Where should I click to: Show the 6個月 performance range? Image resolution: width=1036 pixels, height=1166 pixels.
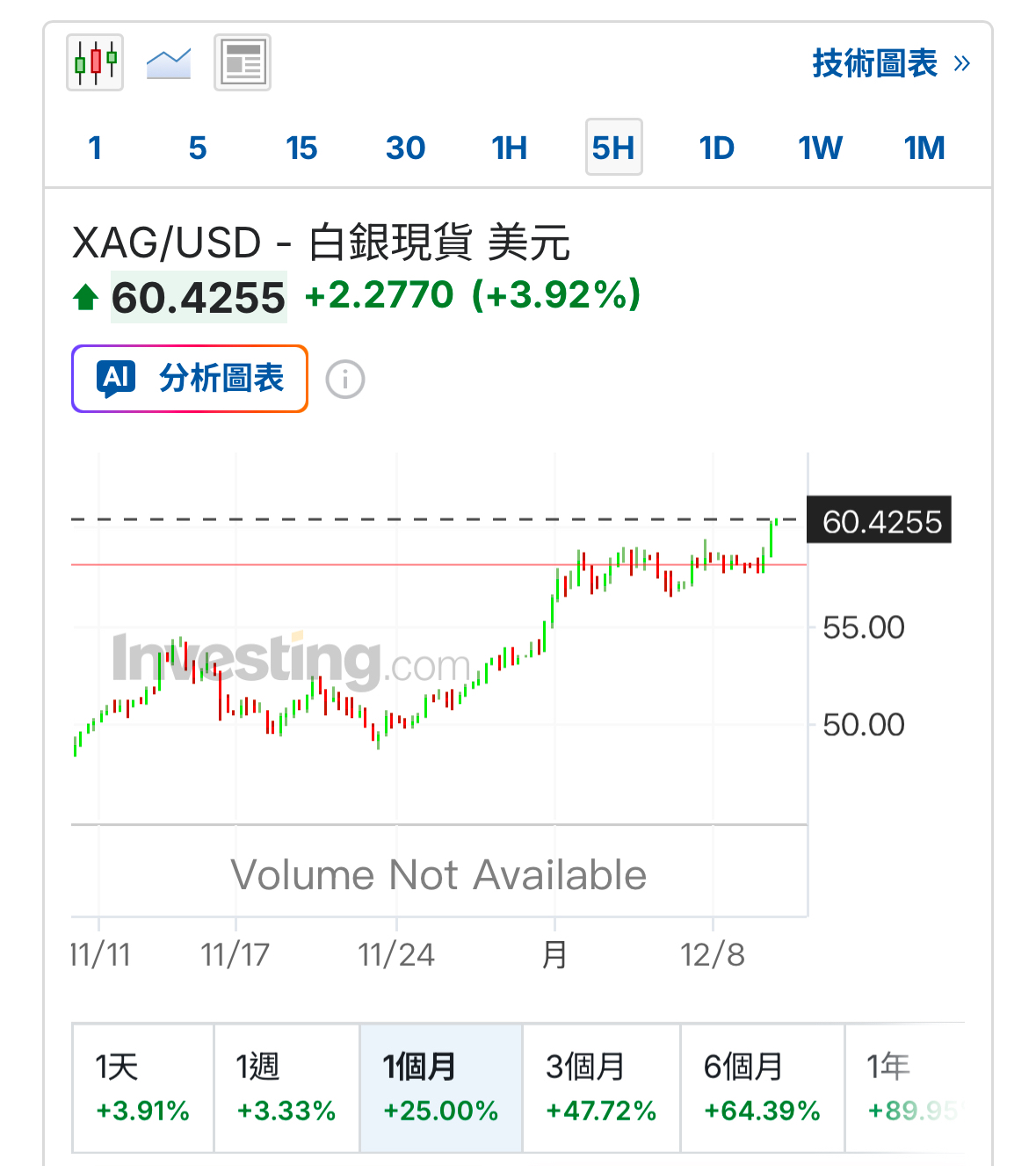point(762,1088)
